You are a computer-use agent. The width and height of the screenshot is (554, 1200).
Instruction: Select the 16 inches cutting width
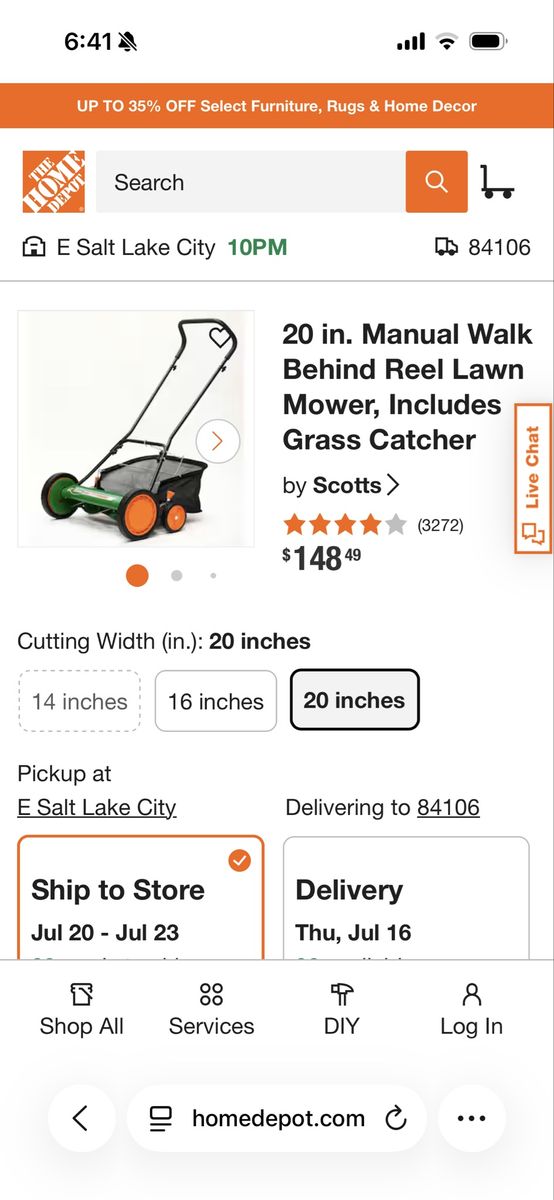[216, 701]
